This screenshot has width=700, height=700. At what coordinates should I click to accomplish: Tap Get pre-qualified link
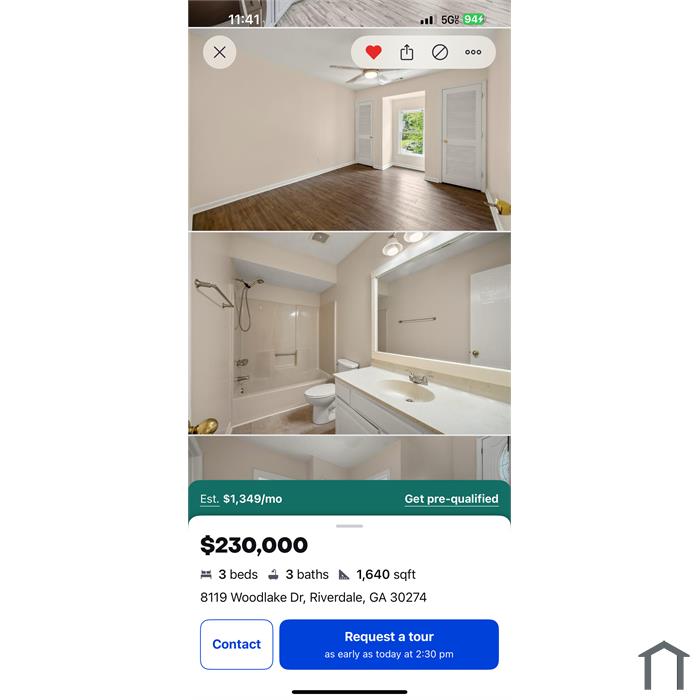(451, 499)
